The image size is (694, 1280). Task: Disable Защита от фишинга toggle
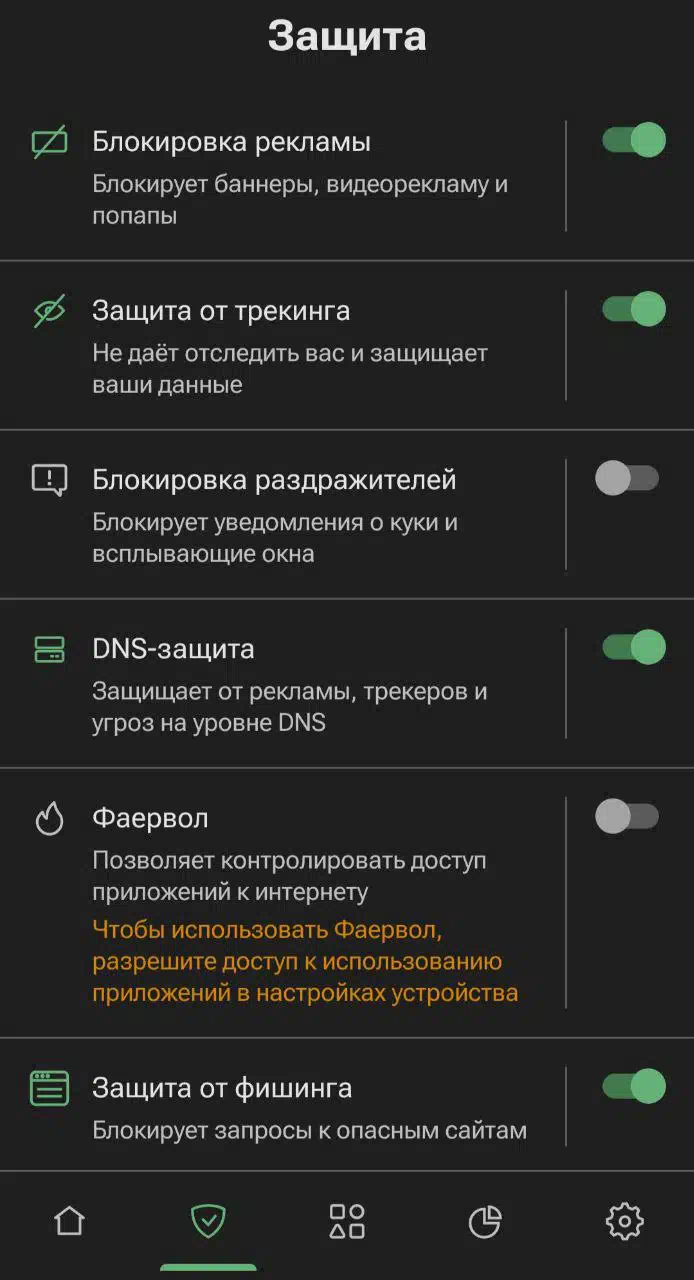633,1086
